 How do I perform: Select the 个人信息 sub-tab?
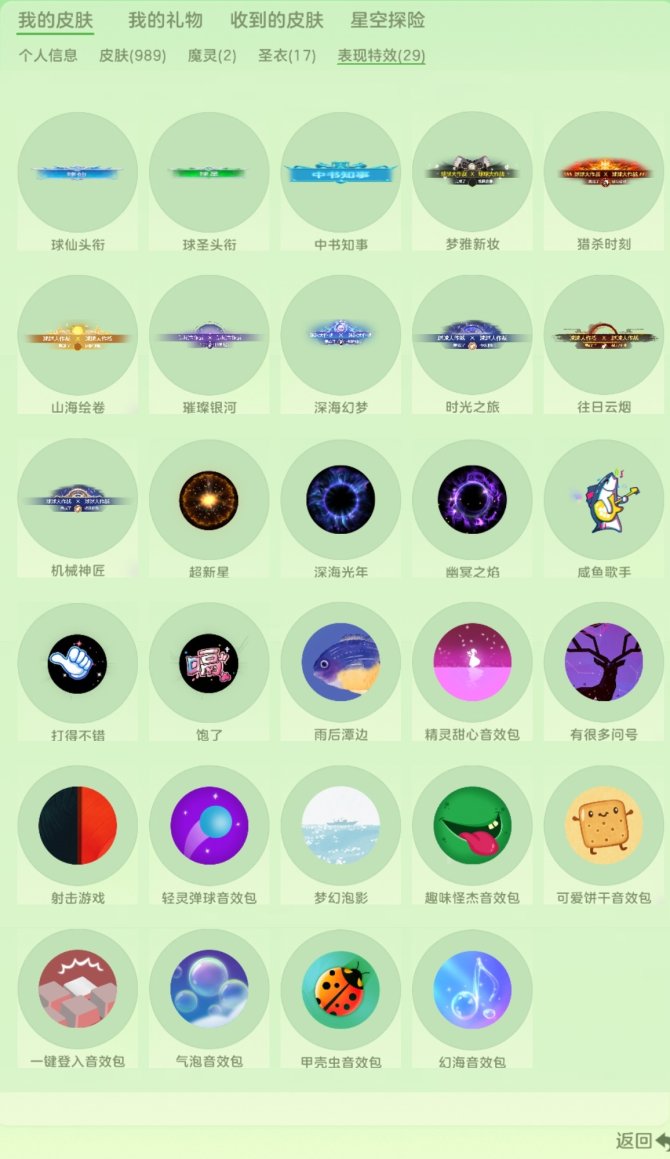[x=48, y=55]
